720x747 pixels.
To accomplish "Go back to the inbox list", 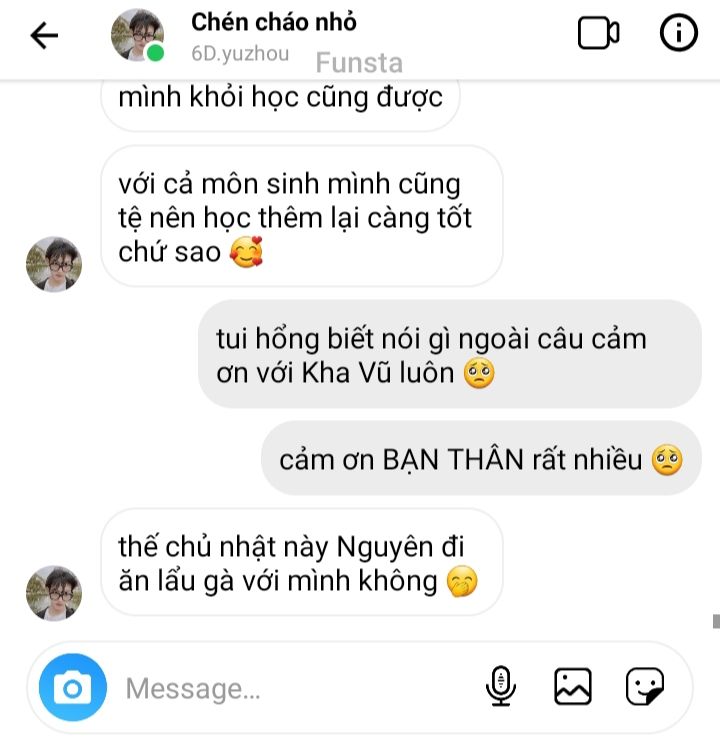I will pos(44,36).
